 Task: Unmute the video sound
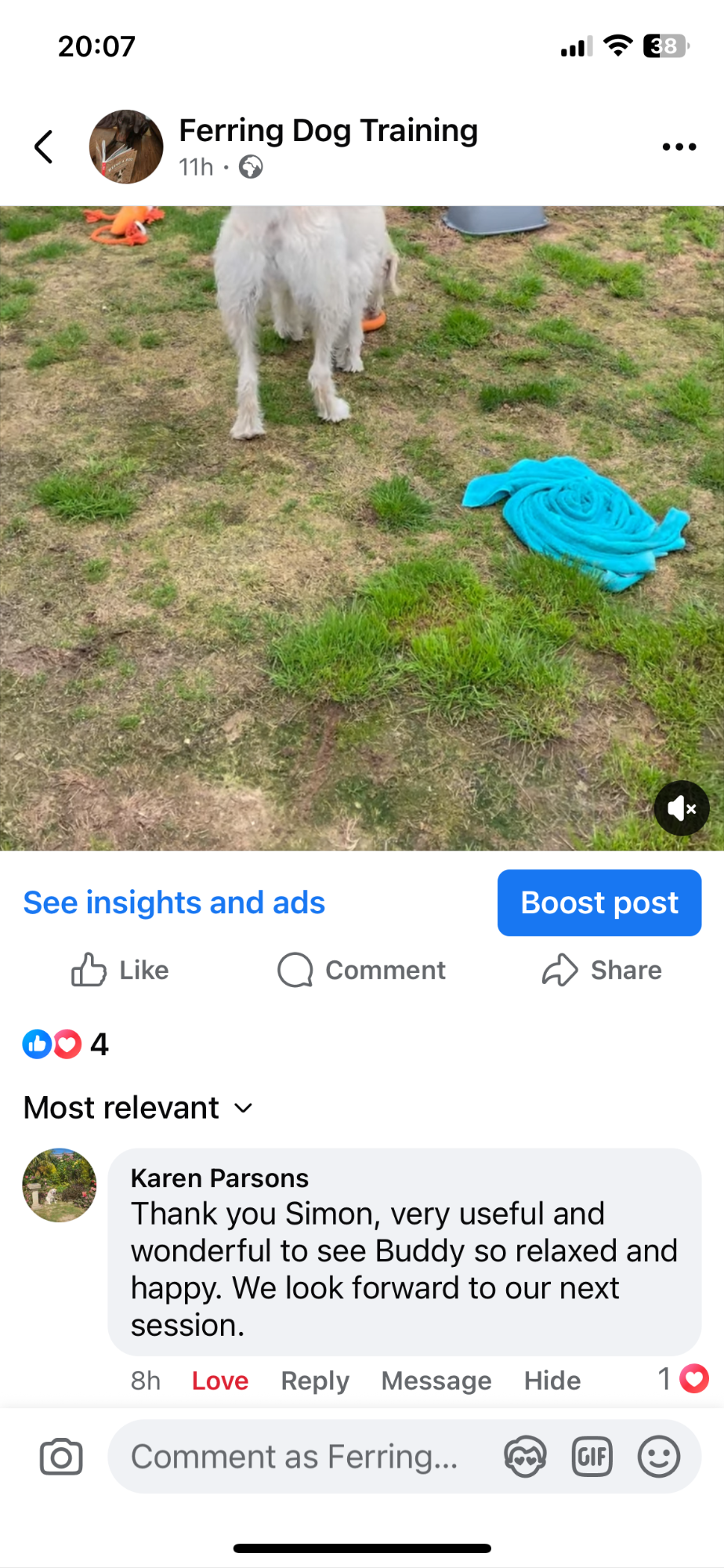pyautogui.click(x=681, y=808)
